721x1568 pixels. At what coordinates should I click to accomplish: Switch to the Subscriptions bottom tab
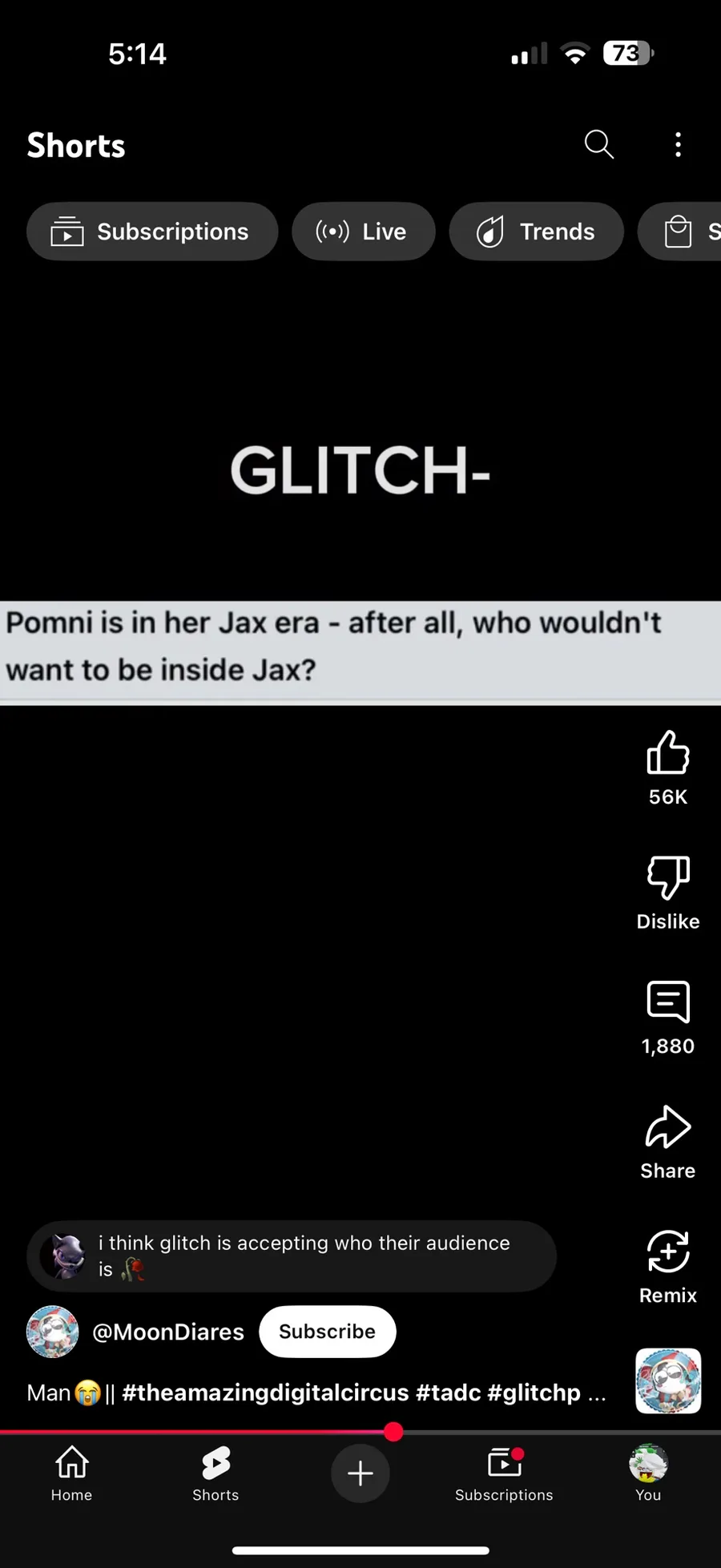click(x=504, y=1473)
